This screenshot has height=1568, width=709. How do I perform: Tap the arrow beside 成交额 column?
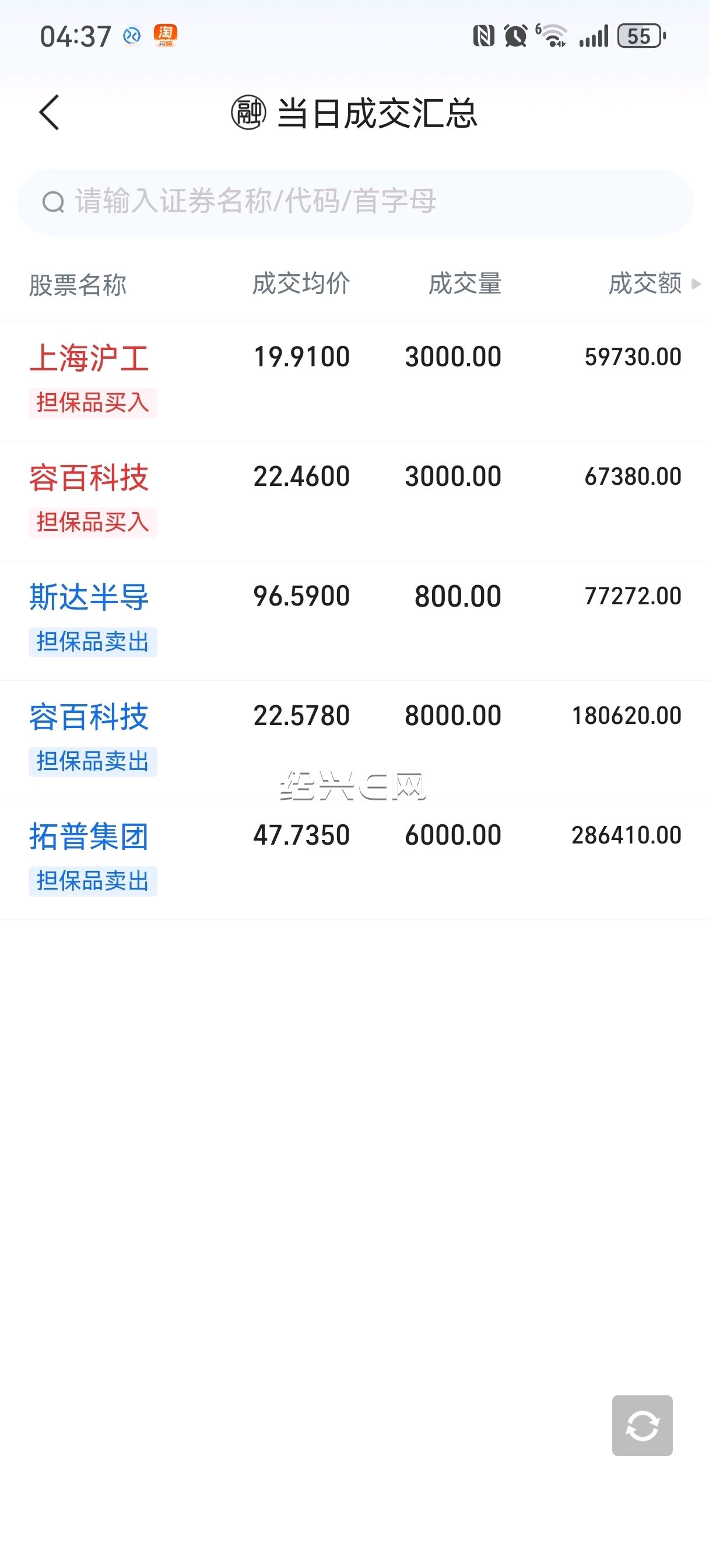pyautogui.click(x=696, y=283)
